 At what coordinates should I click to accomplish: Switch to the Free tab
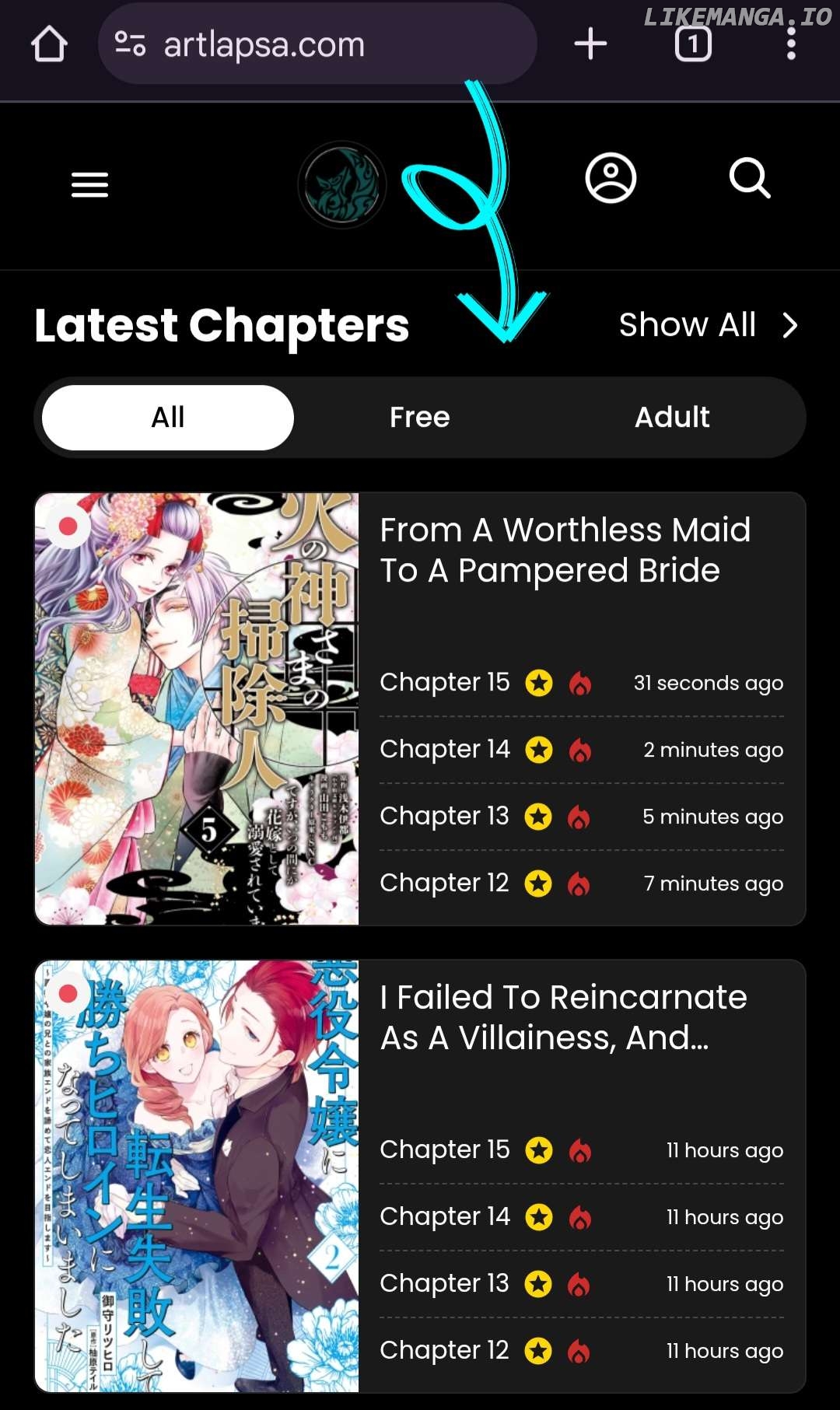420,418
